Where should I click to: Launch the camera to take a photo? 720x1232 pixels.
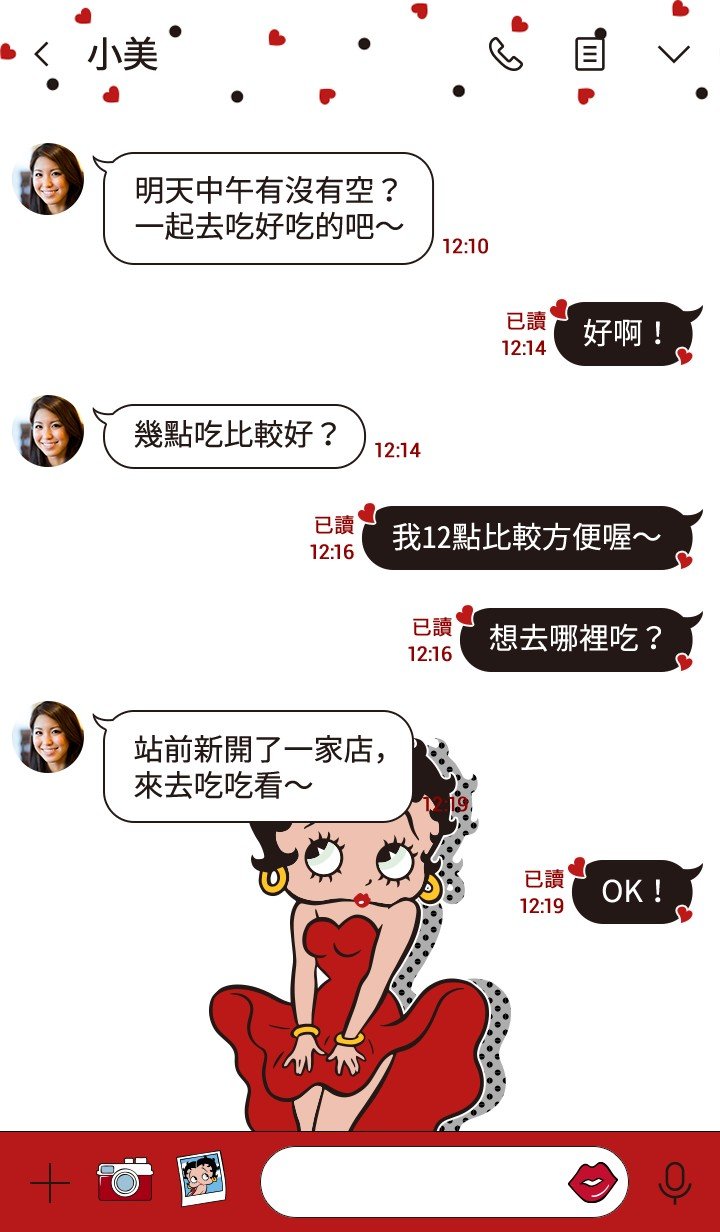(125, 1181)
